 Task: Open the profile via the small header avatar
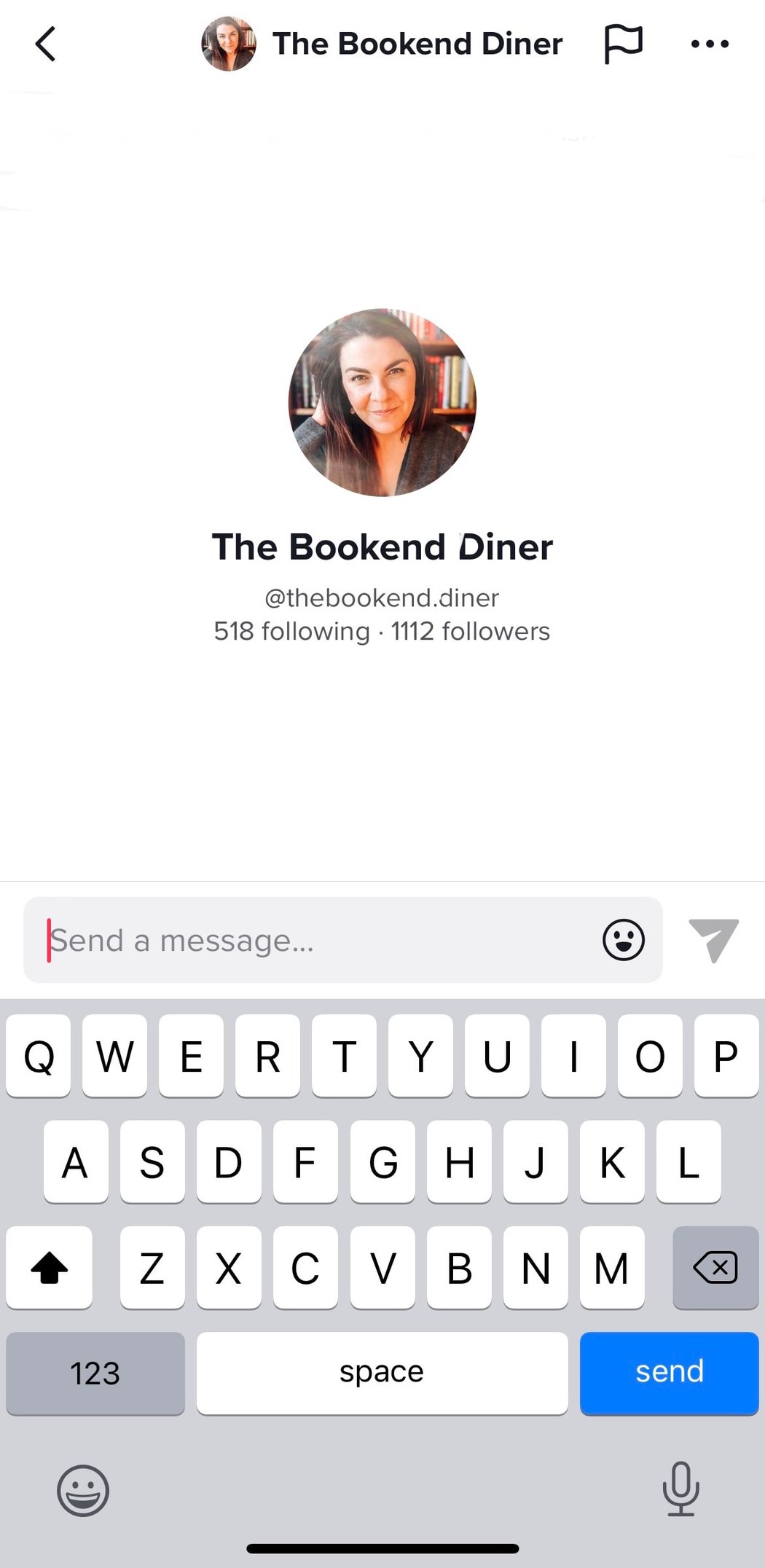tap(228, 43)
